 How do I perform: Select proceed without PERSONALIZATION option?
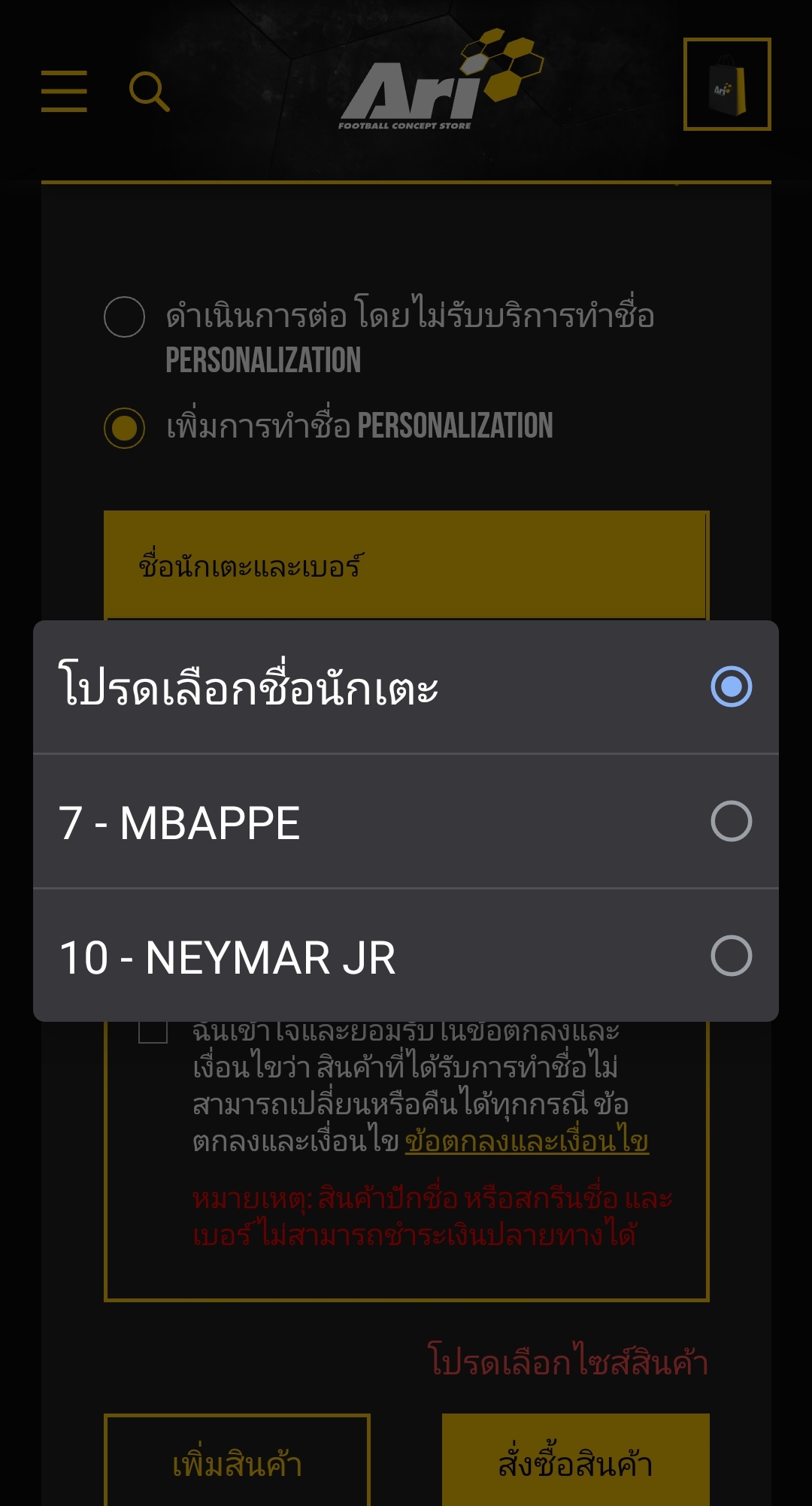point(125,317)
